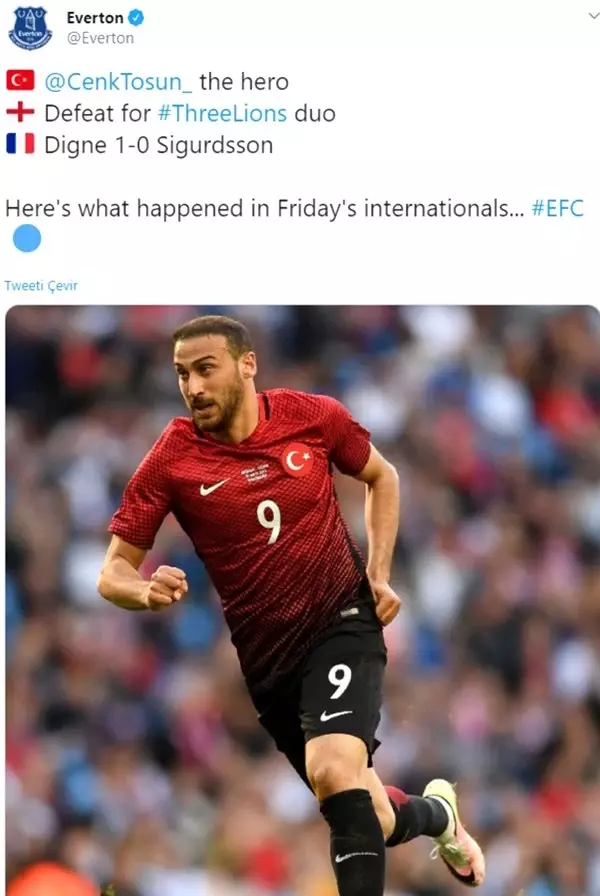Tap Tweeti Çevir to translate the tweet
Image resolution: width=600 pixels, height=896 pixels.
tap(41, 286)
